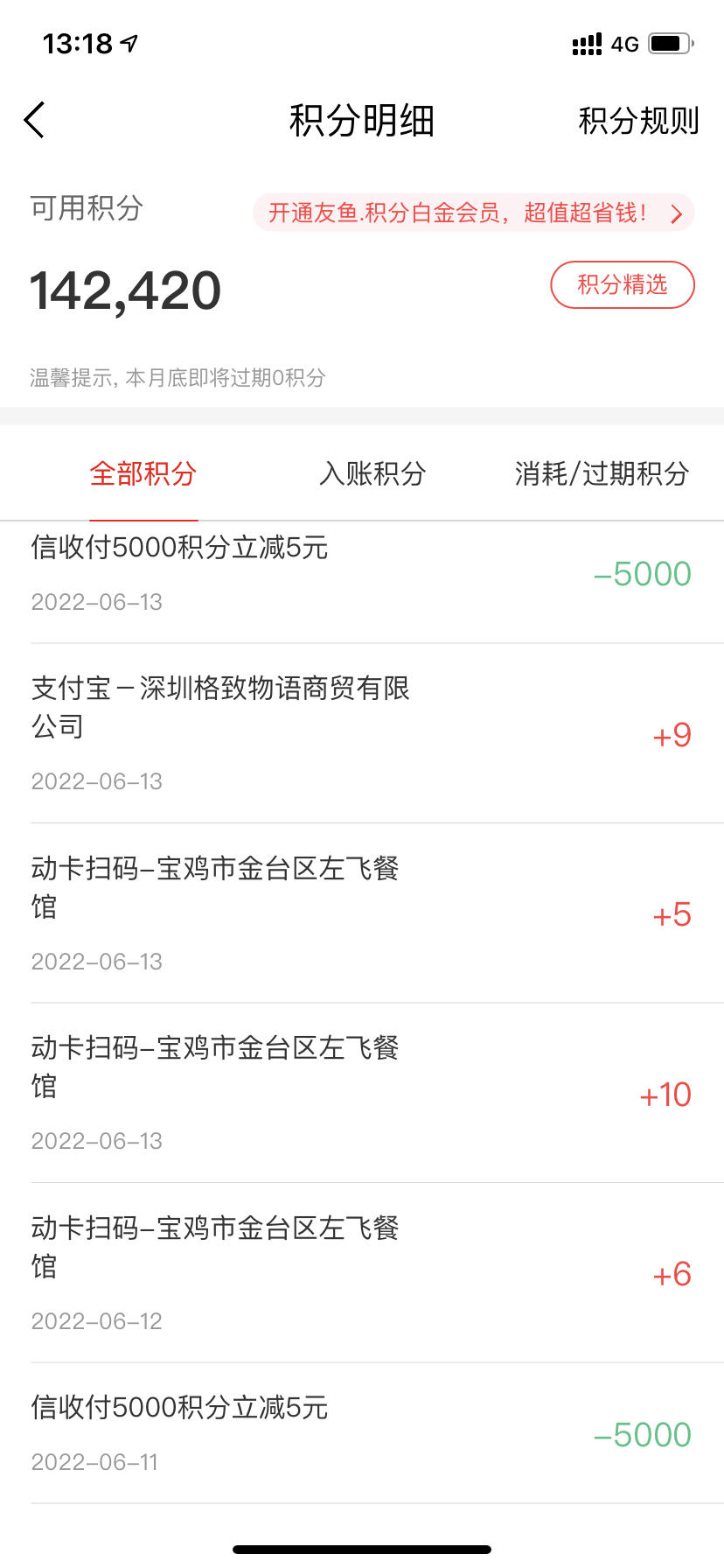The width and height of the screenshot is (724, 1568).
Task: Open the 友鱼积分白金会员 promo banner
Action: click(x=474, y=213)
